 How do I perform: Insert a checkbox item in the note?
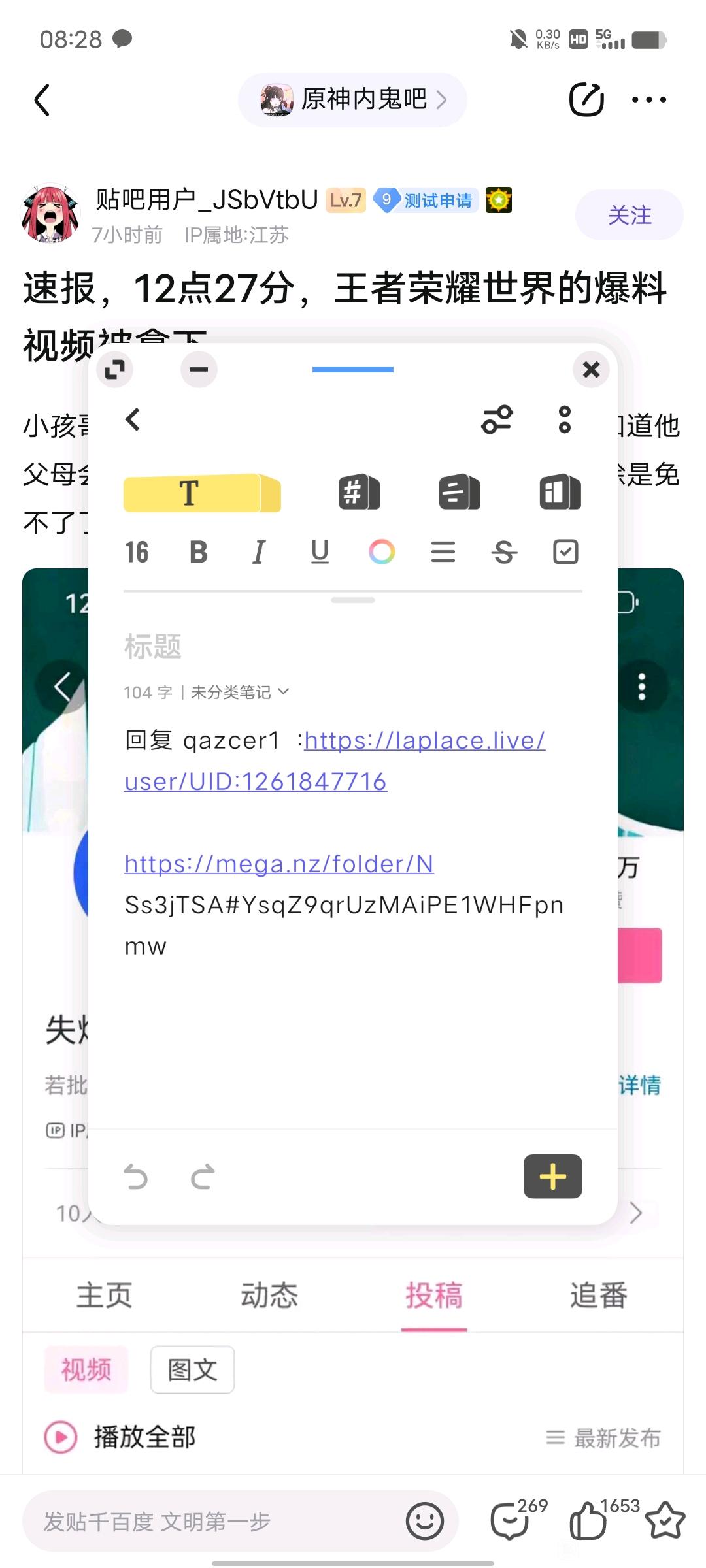(565, 553)
